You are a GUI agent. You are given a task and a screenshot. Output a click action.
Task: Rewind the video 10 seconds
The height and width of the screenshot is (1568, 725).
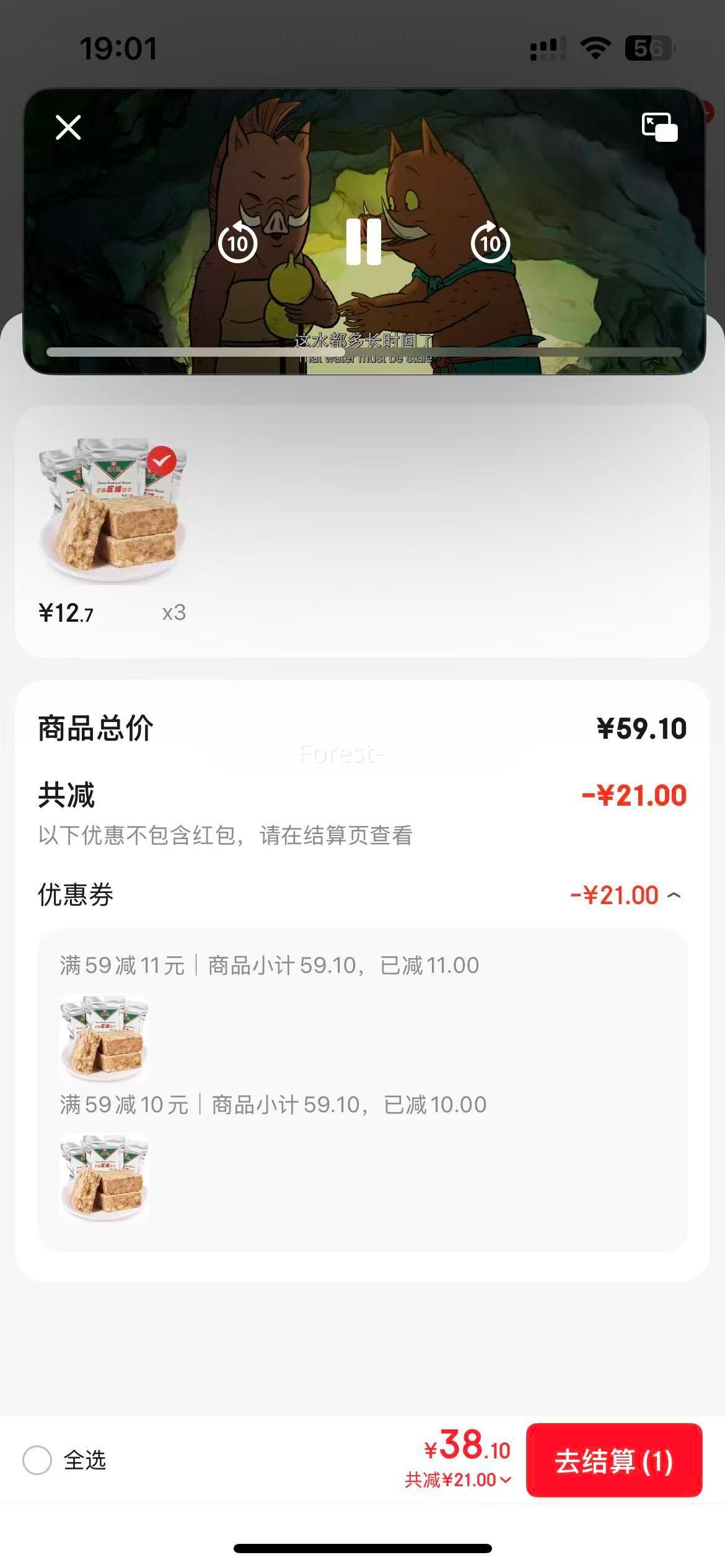pyautogui.click(x=237, y=243)
